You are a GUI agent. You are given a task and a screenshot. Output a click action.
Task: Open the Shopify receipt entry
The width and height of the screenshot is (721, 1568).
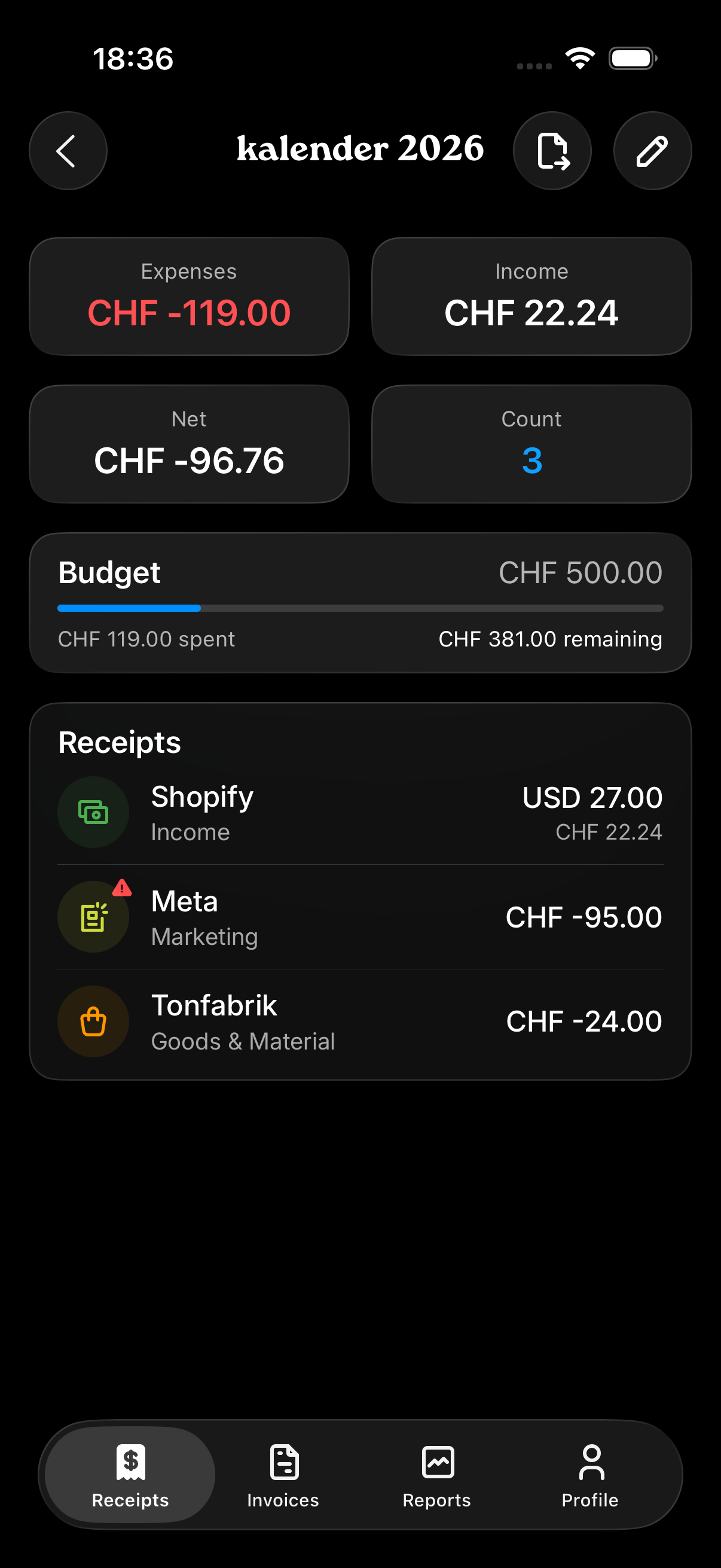pyautogui.click(x=360, y=812)
